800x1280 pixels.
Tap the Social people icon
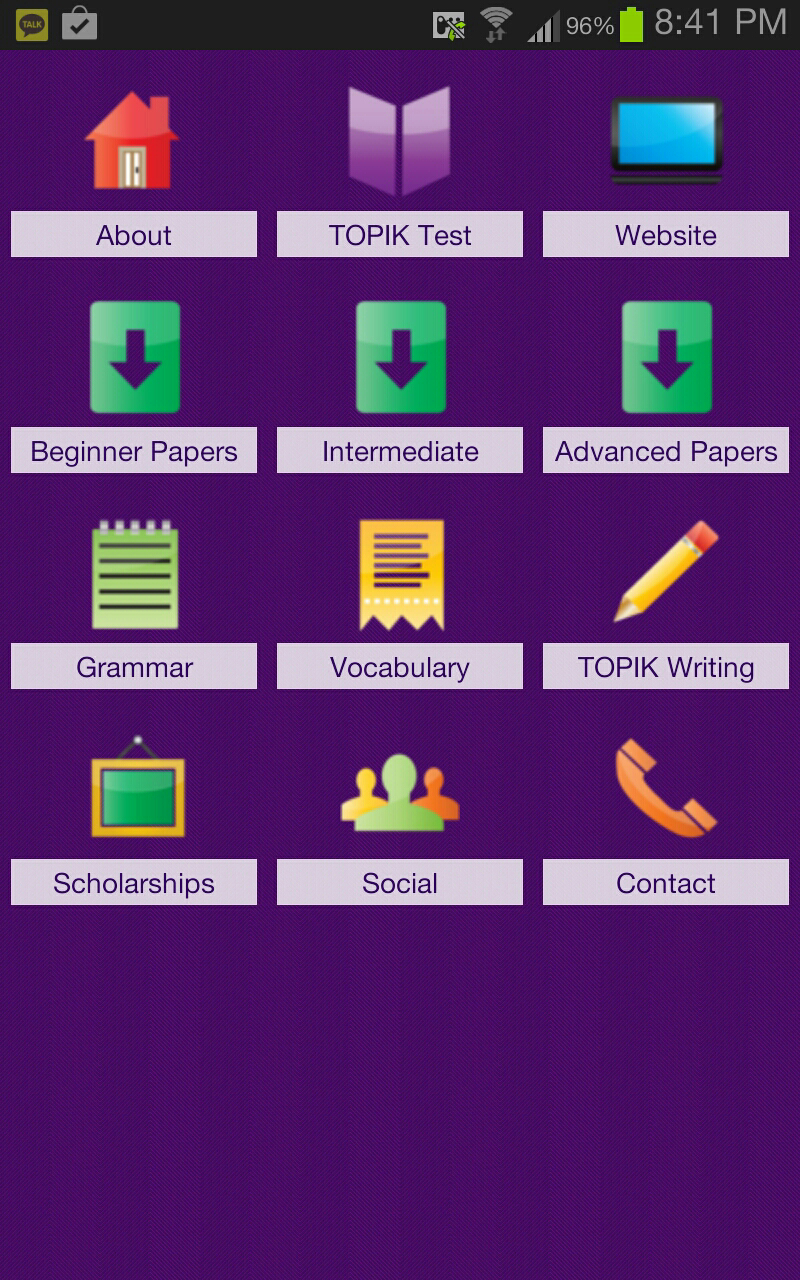400,790
